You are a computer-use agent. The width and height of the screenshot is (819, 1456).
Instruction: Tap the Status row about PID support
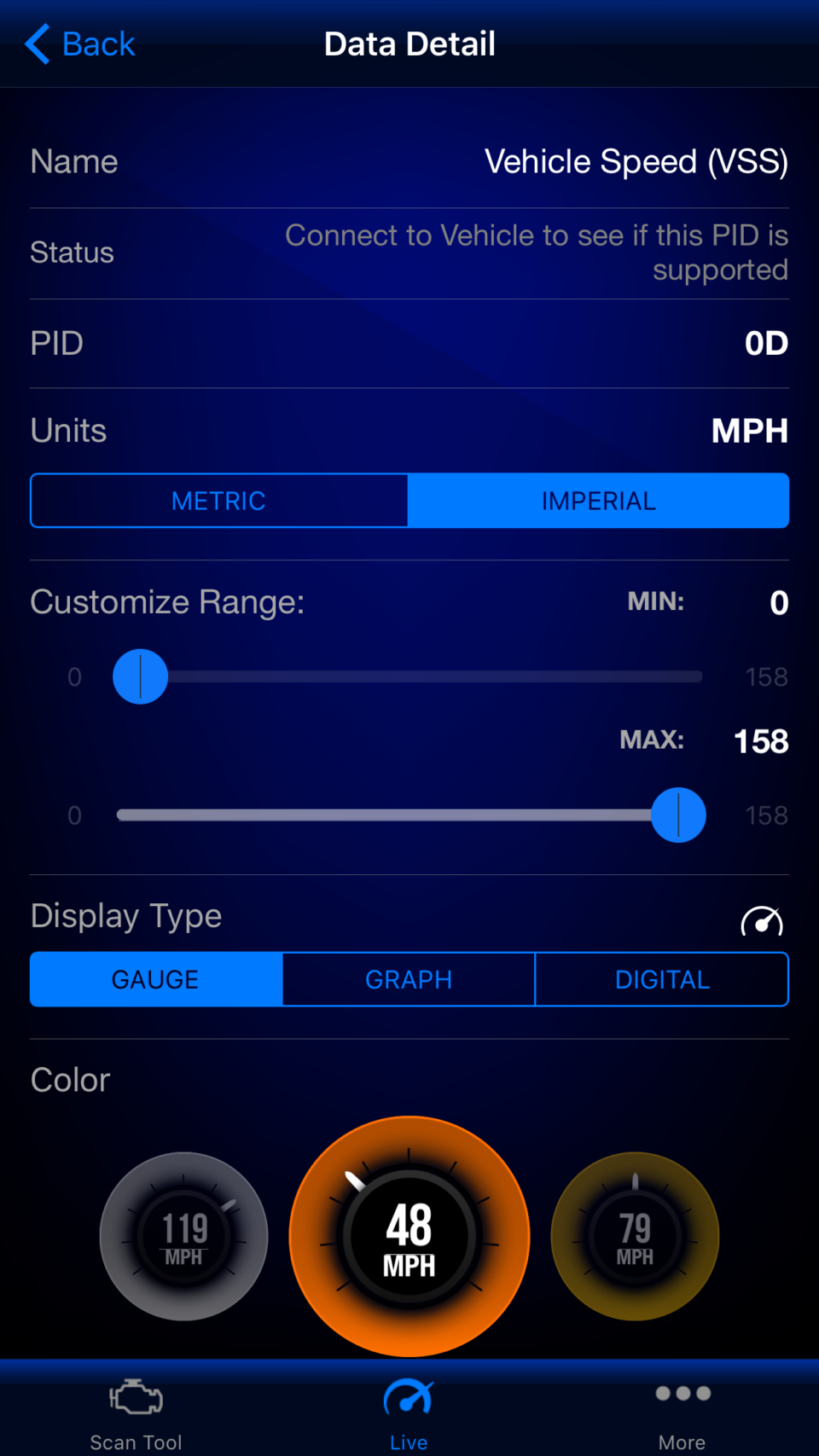(409, 252)
